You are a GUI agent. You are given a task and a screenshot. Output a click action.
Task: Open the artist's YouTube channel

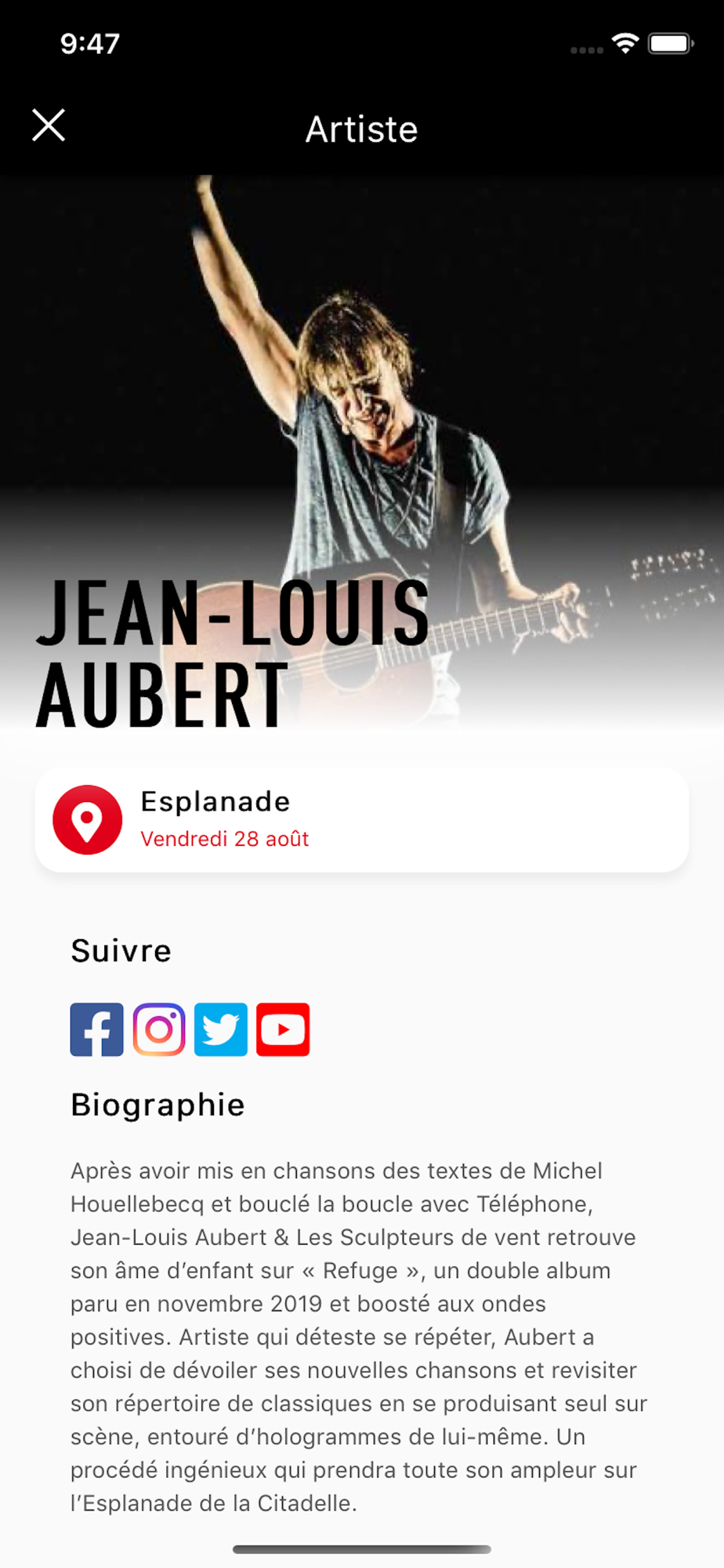point(283,1029)
